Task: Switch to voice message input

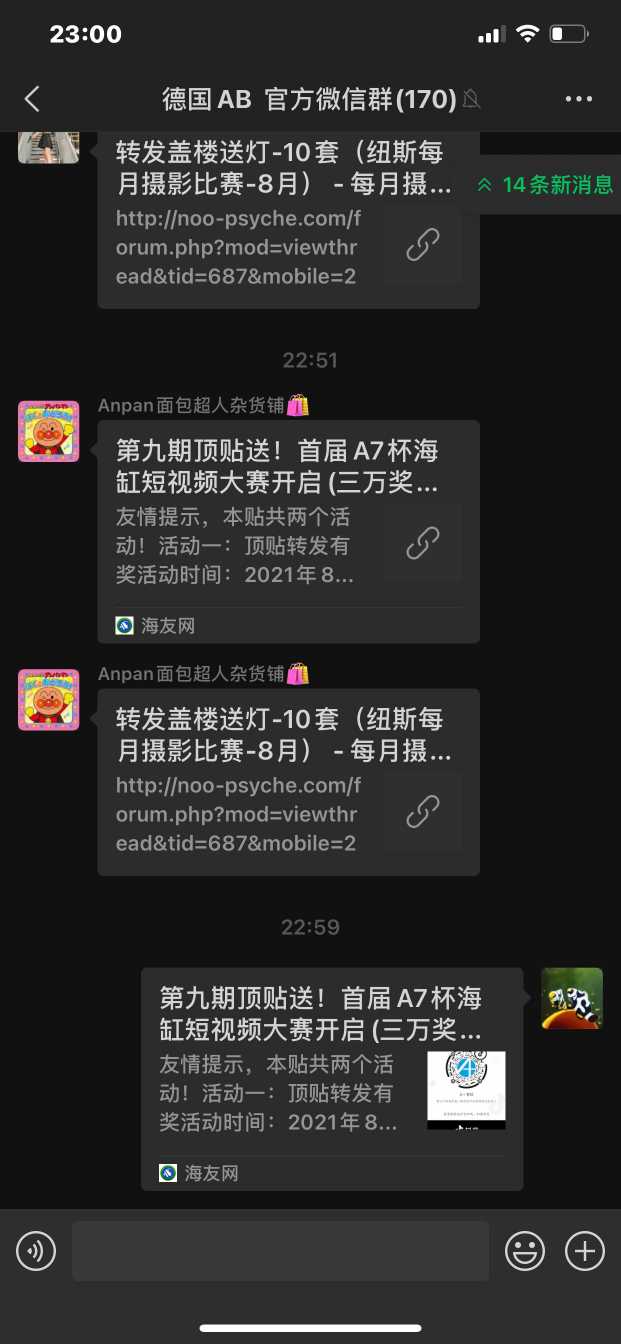Action: pos(36,1251)
